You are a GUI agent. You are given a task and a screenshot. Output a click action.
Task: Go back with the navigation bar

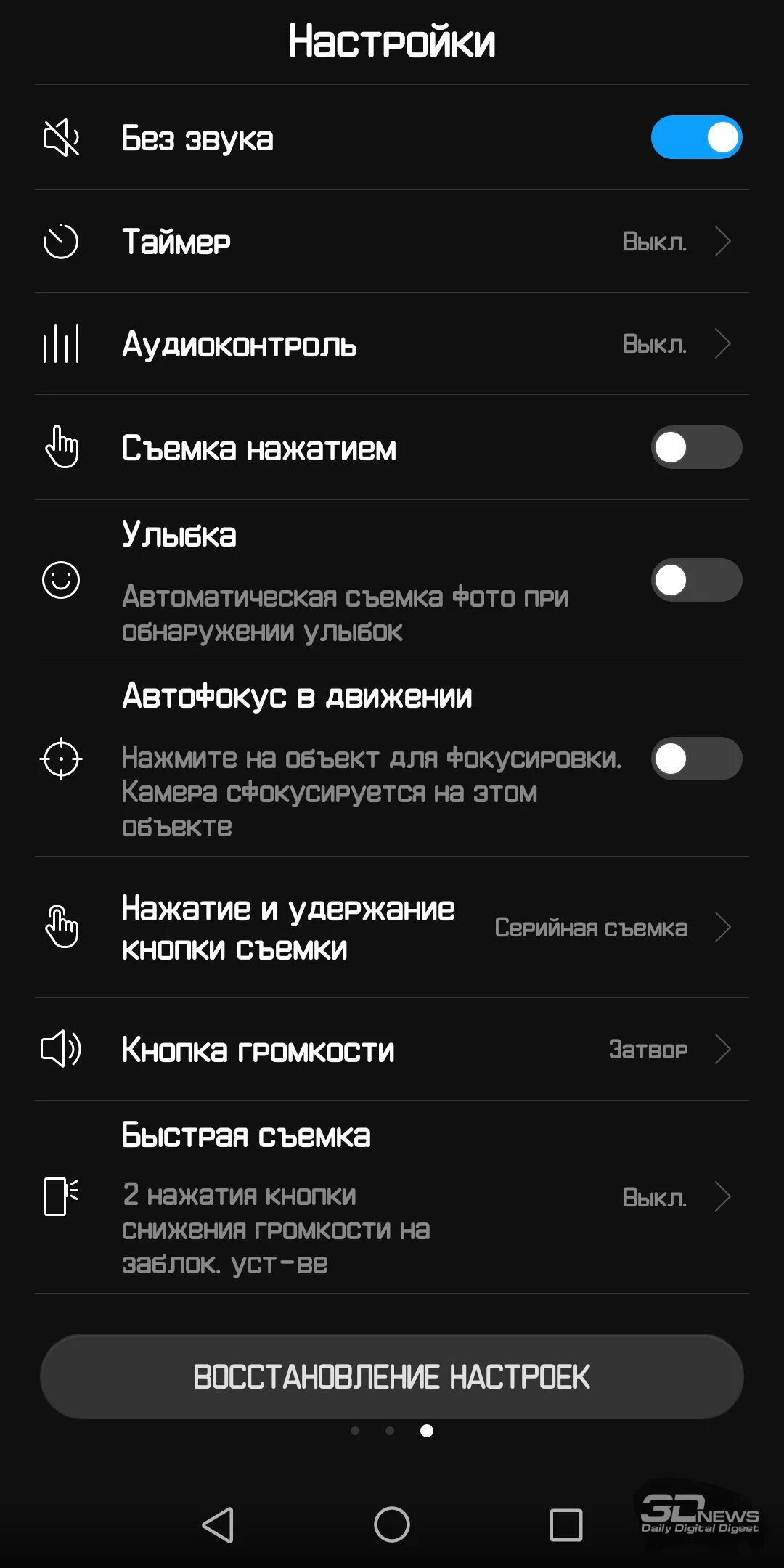tap(218, 1524)
